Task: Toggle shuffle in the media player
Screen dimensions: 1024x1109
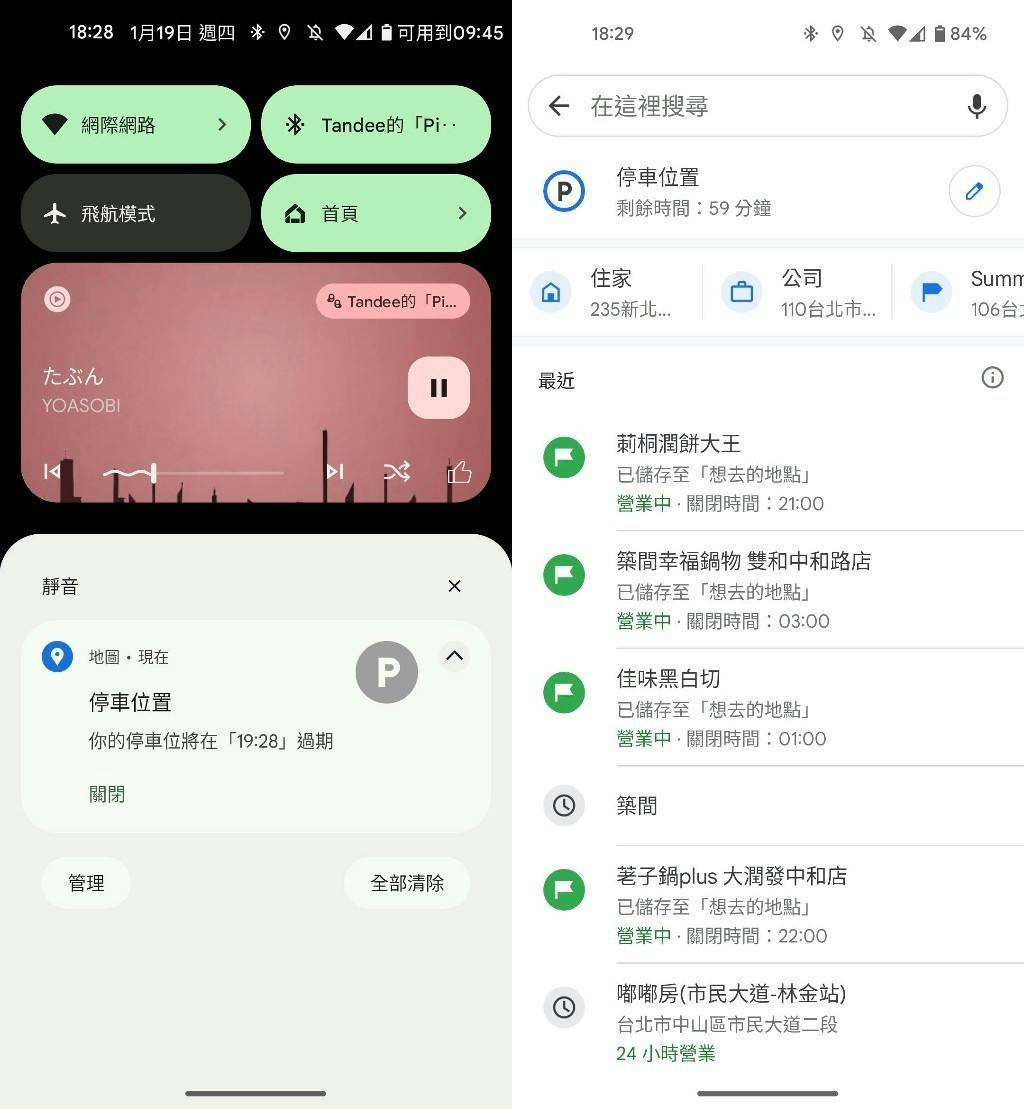Action: (397, 471)
